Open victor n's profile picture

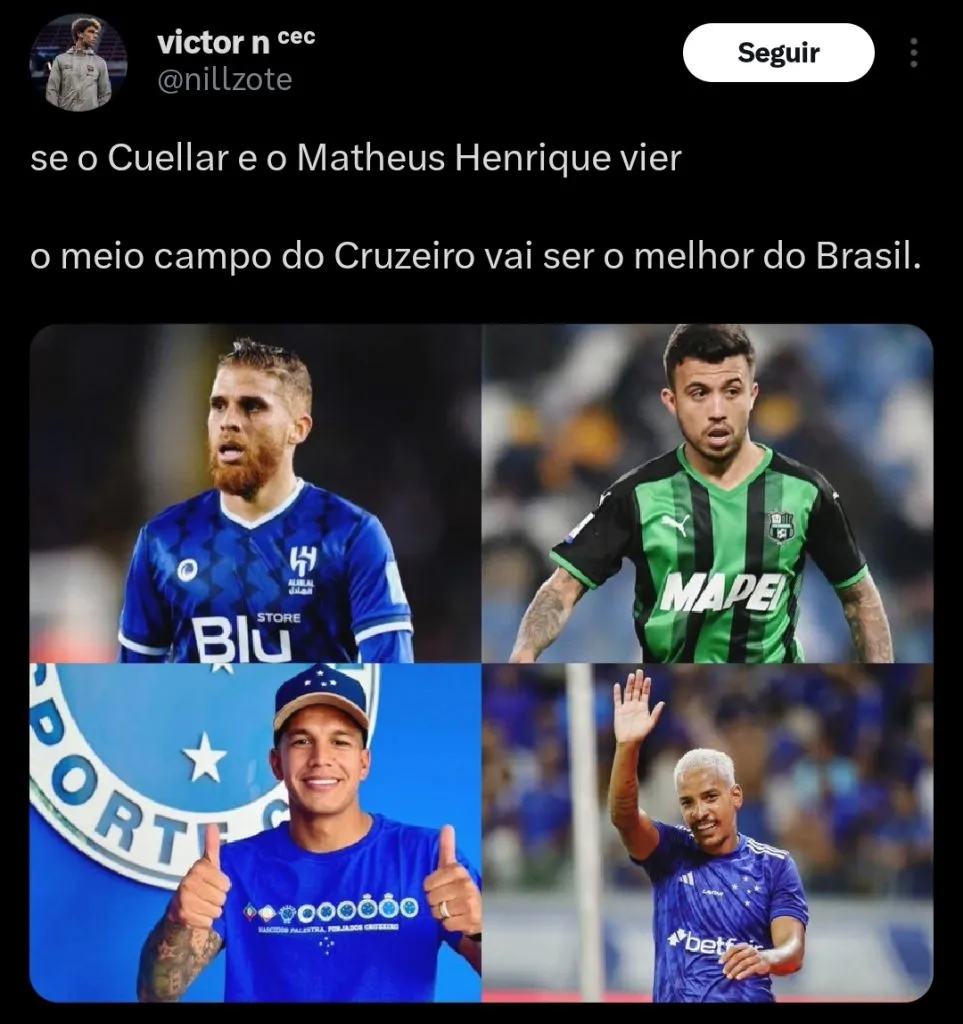click(x=78, y=62)
